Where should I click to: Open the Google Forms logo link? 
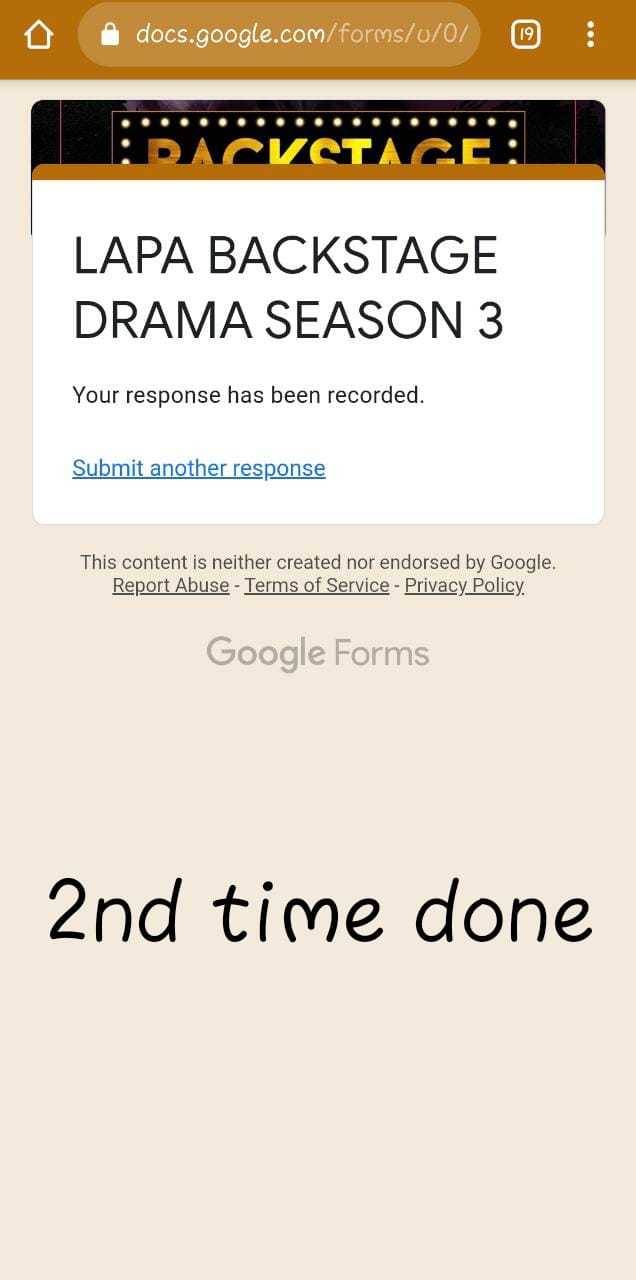click(x=318, y=654)
